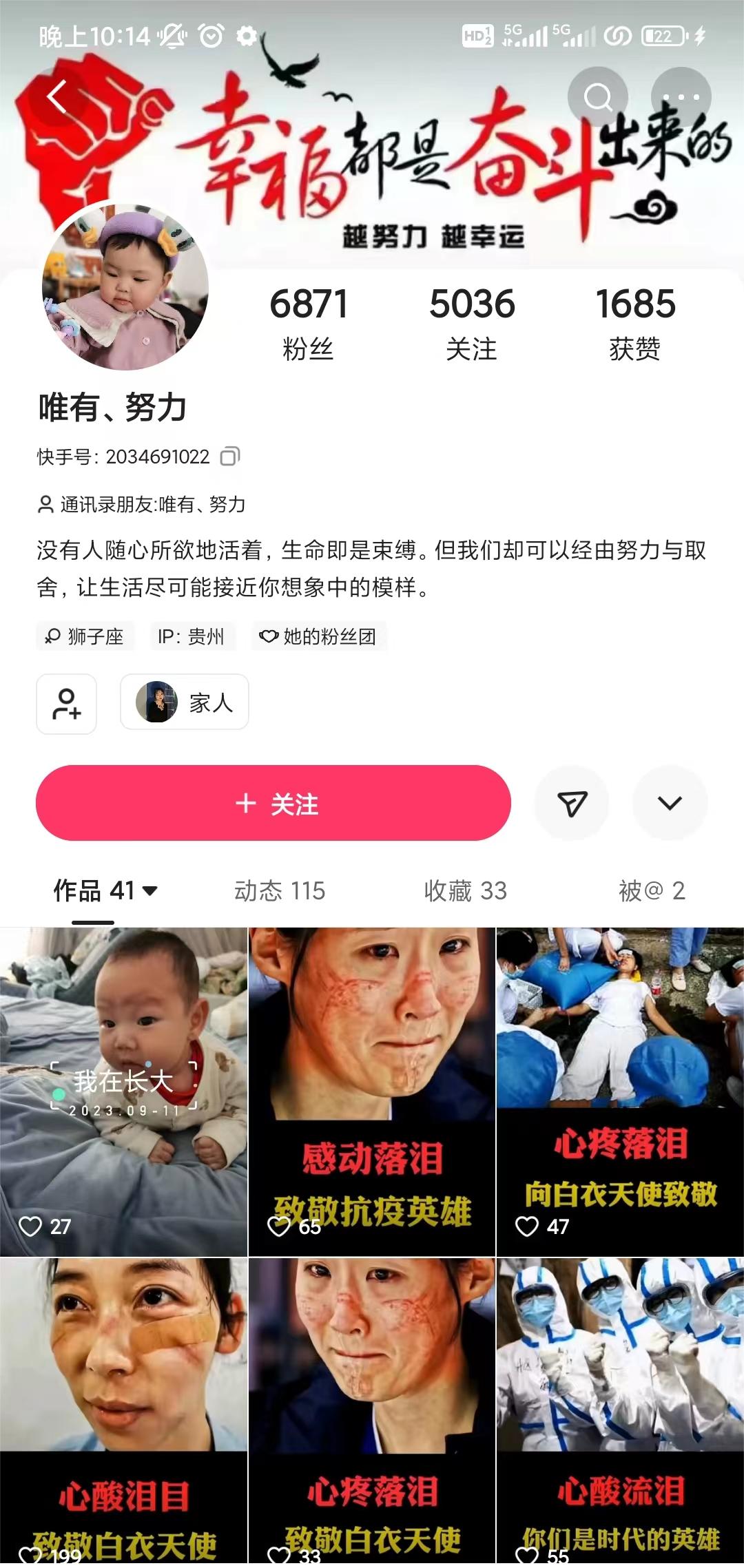Follow this user with + 关注
Image resolution: width=744 pixels, height=1568 pixels.
tap(273, 803)
